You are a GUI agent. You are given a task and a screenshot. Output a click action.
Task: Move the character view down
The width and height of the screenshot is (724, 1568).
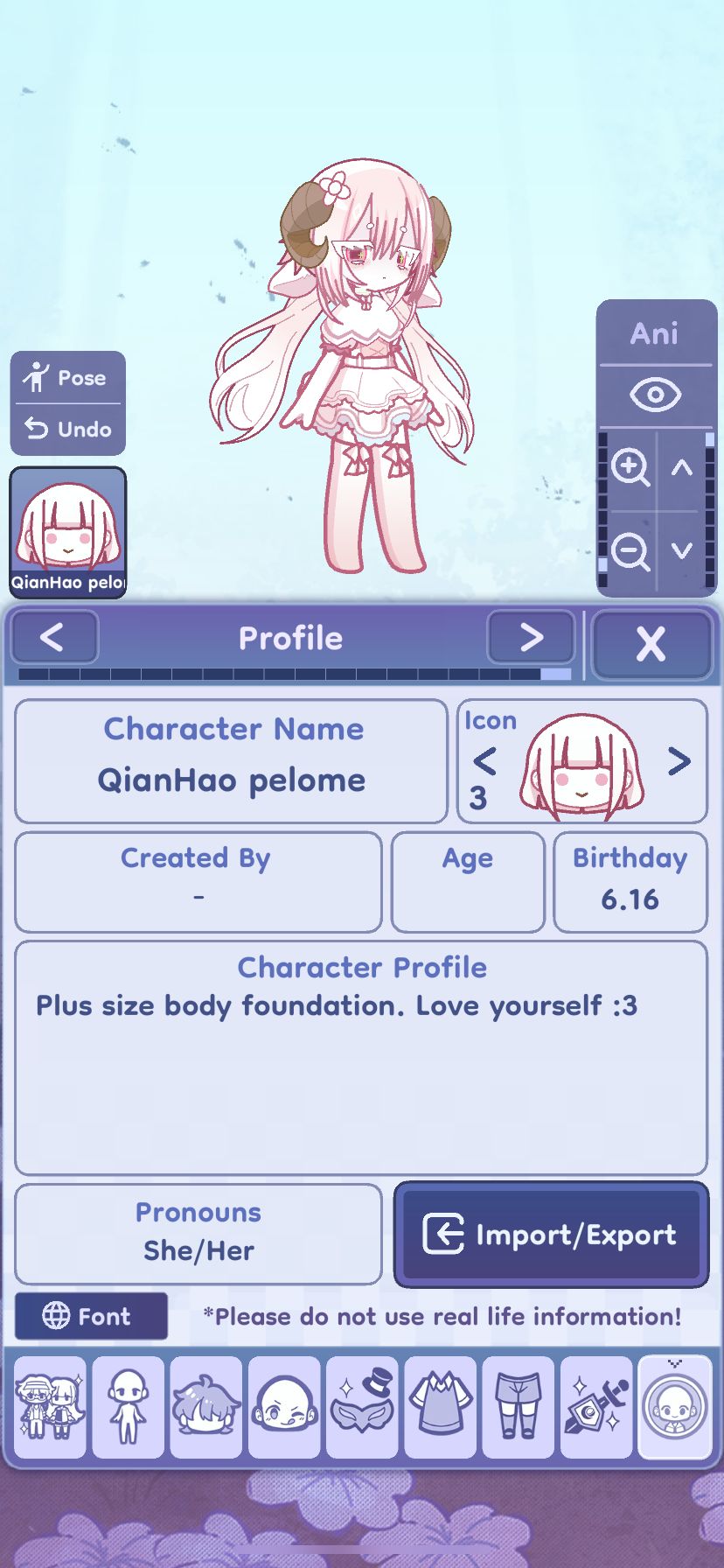pos(682,551)
